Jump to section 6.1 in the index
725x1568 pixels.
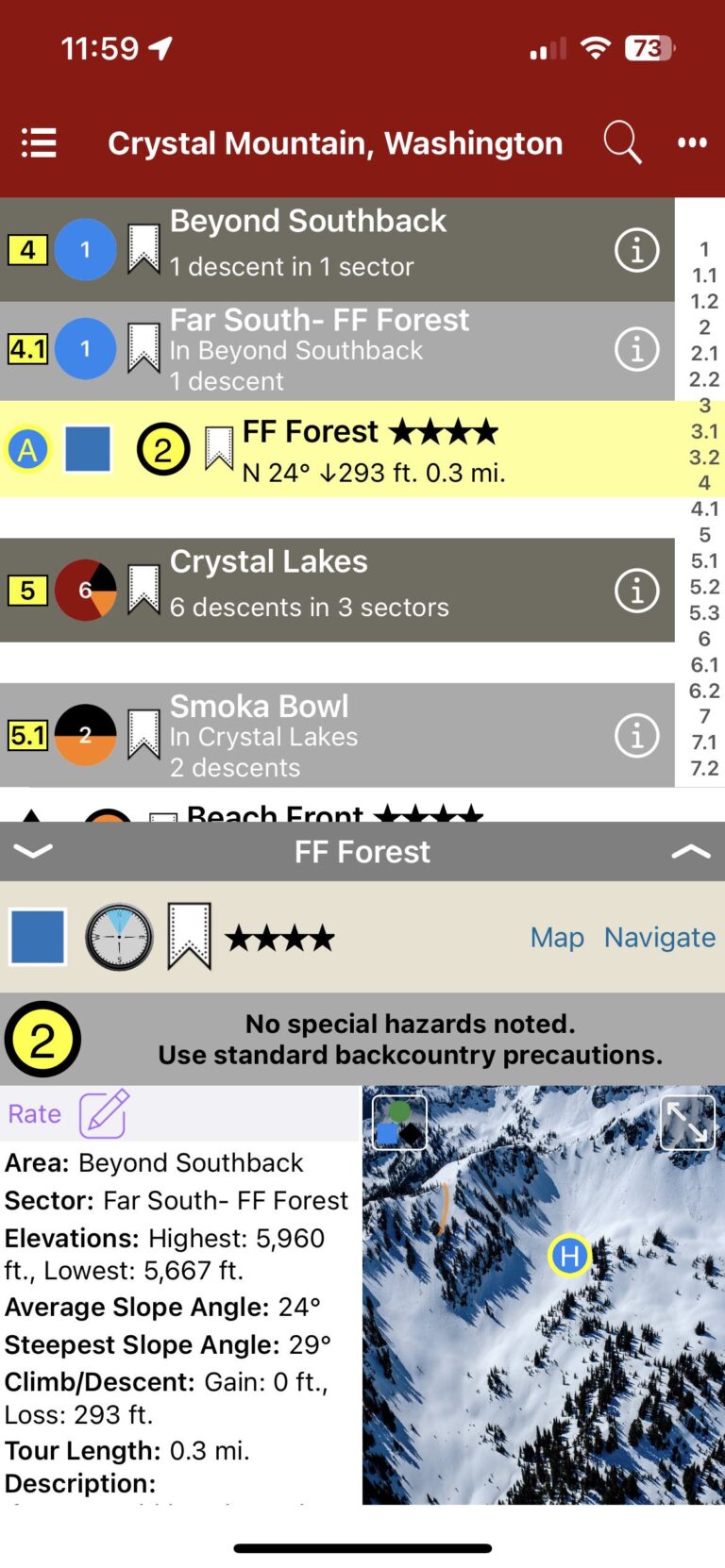[x=704, y=665]
